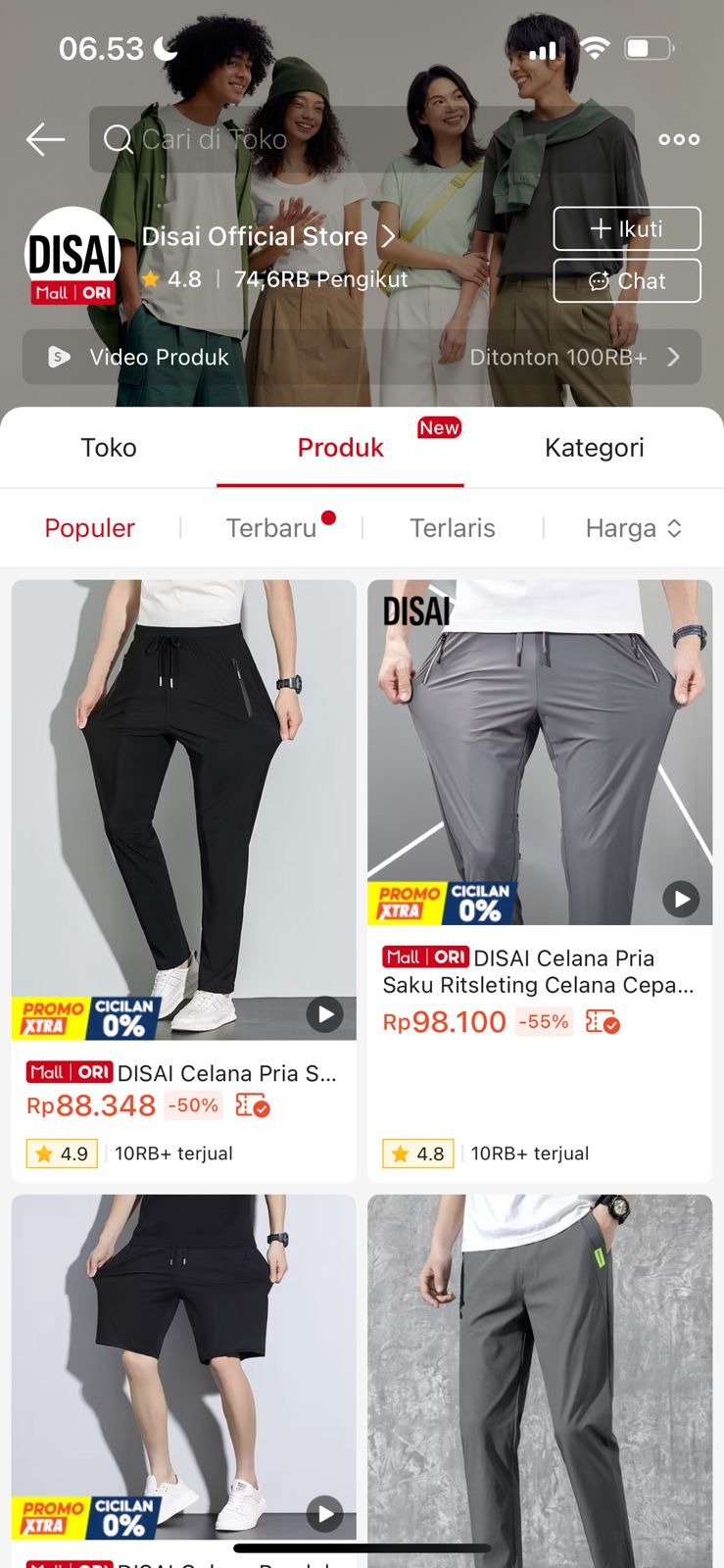Go back using the arrow icon

coord(45,139)
